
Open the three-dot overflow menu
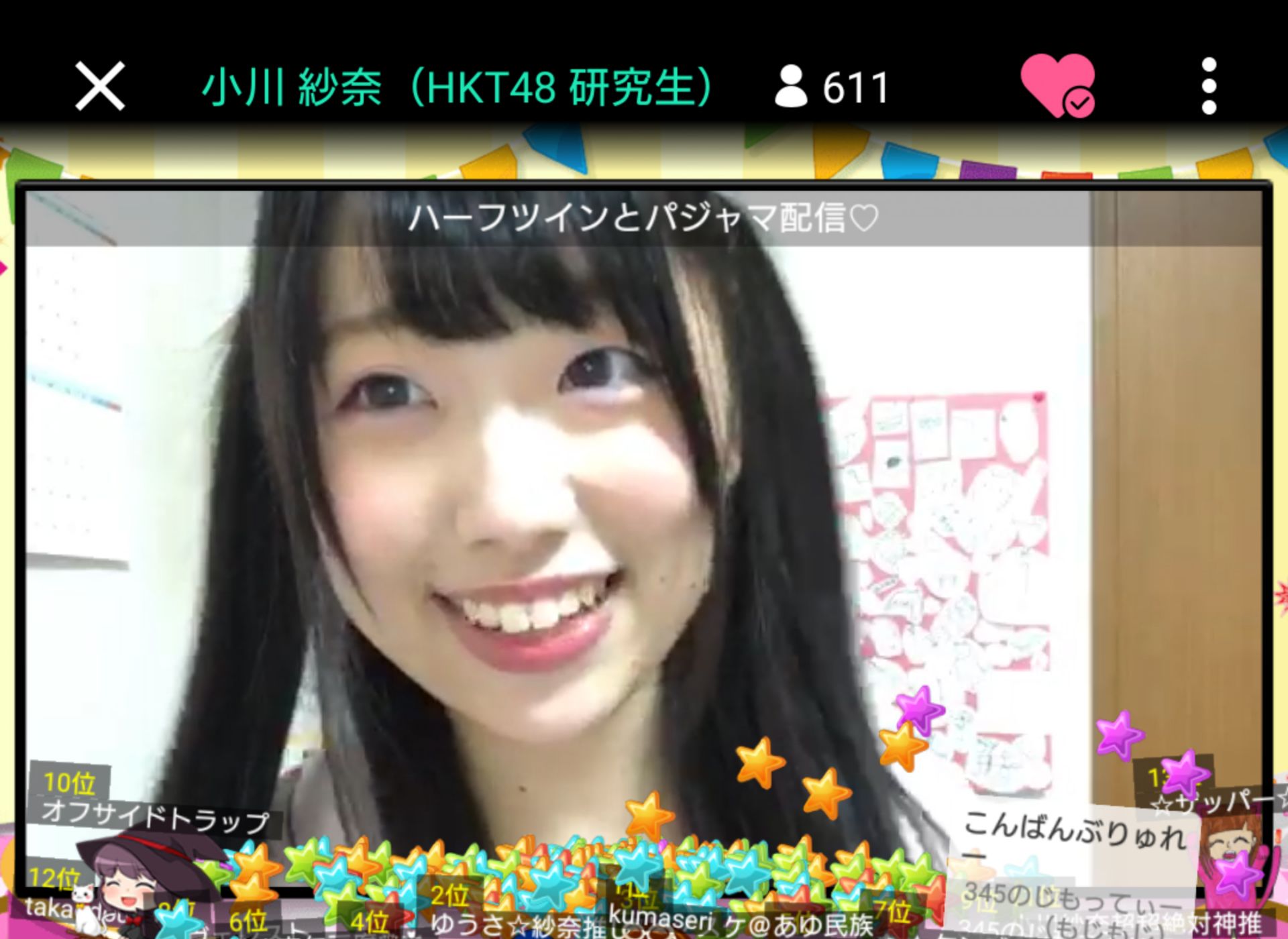coord(1209,87)
